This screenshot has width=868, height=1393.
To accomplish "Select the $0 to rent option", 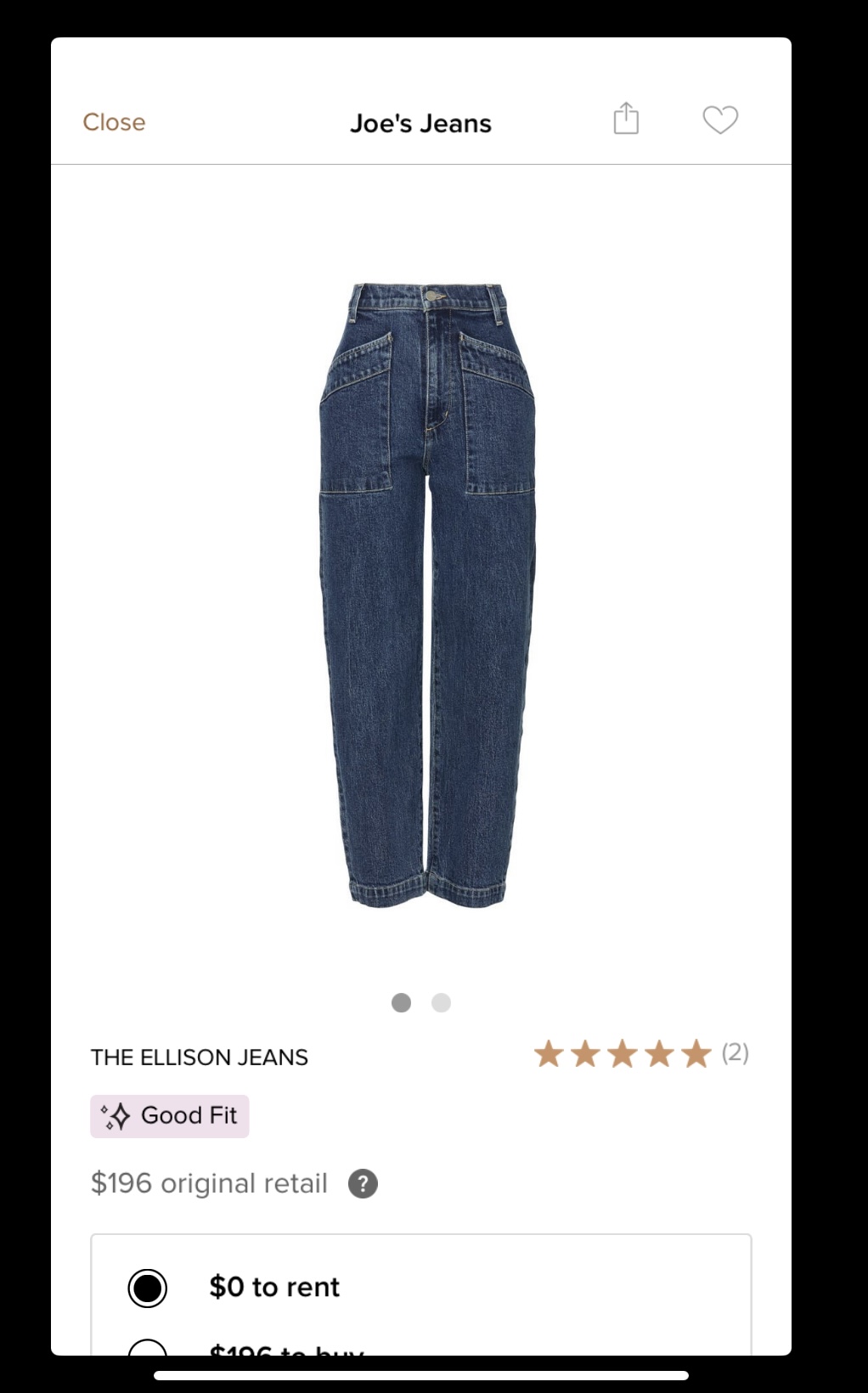I will 148,1288.
